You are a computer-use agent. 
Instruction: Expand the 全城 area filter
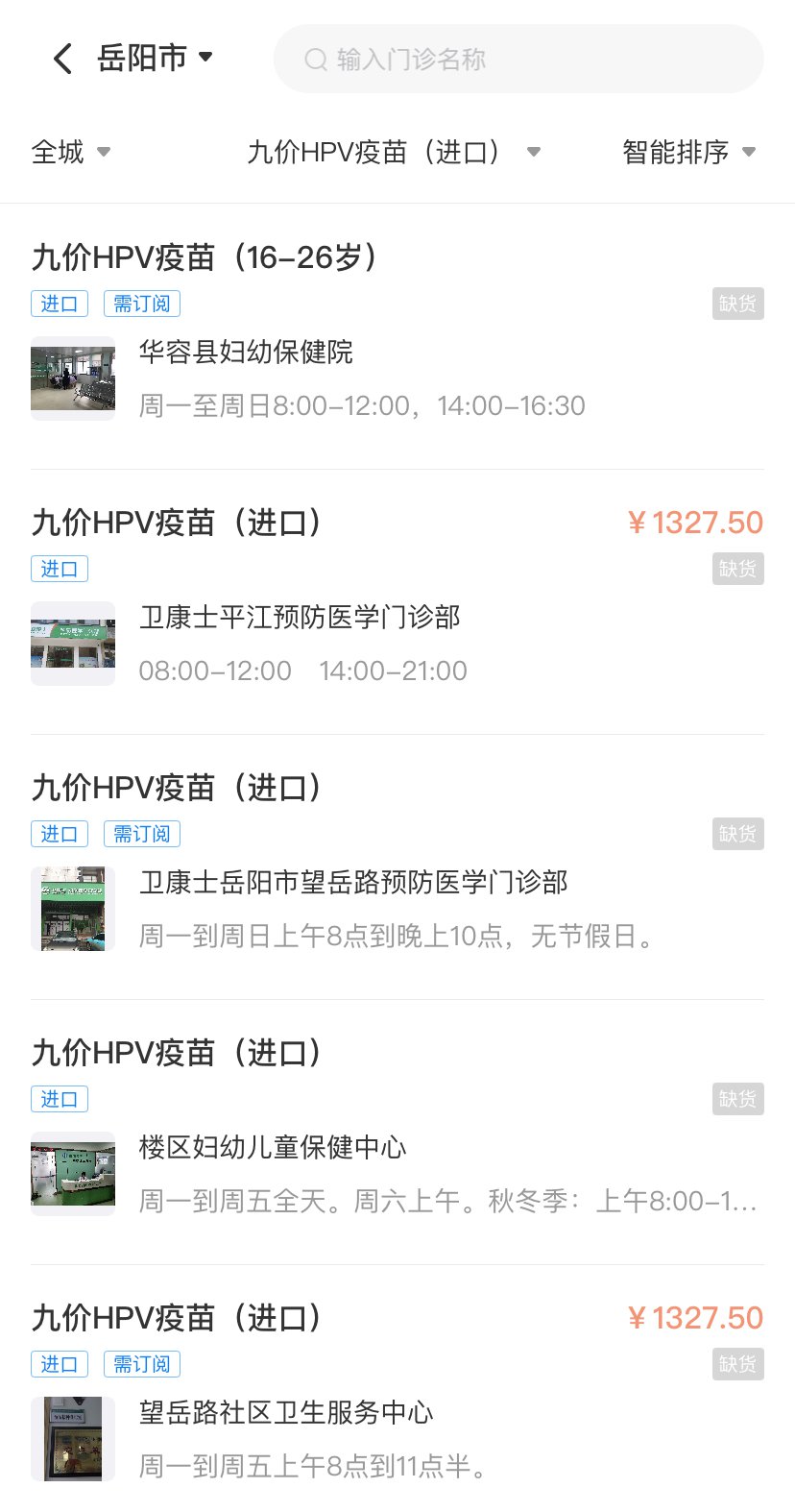tap(71, 152)
